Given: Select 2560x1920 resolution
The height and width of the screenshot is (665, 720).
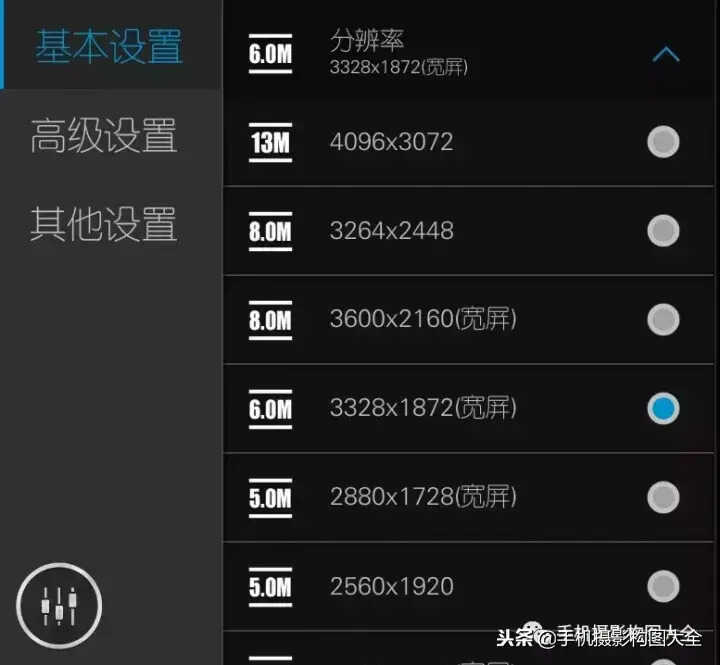Looking at the screenshot, I should [x=662, y=585].
